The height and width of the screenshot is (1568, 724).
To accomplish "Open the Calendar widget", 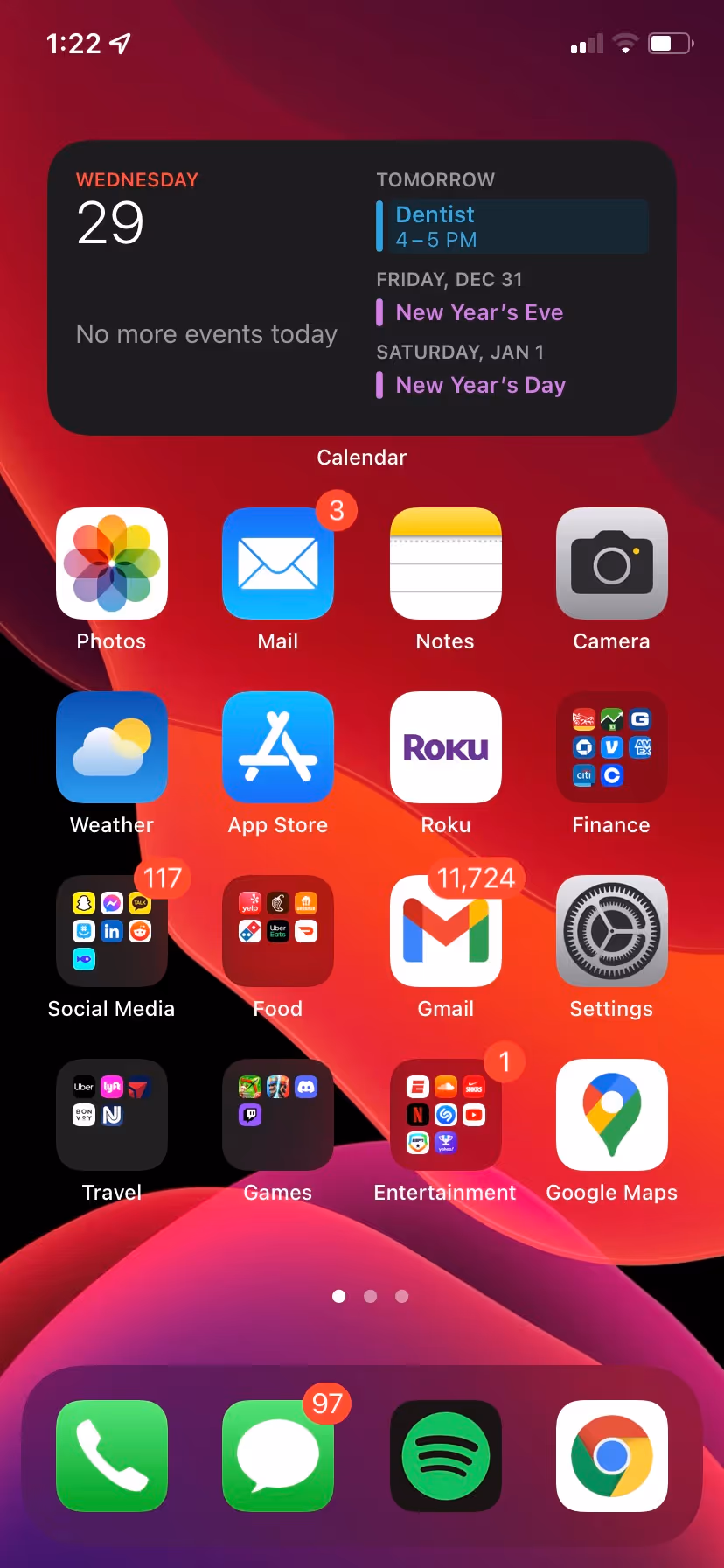I will coord(362,287).
